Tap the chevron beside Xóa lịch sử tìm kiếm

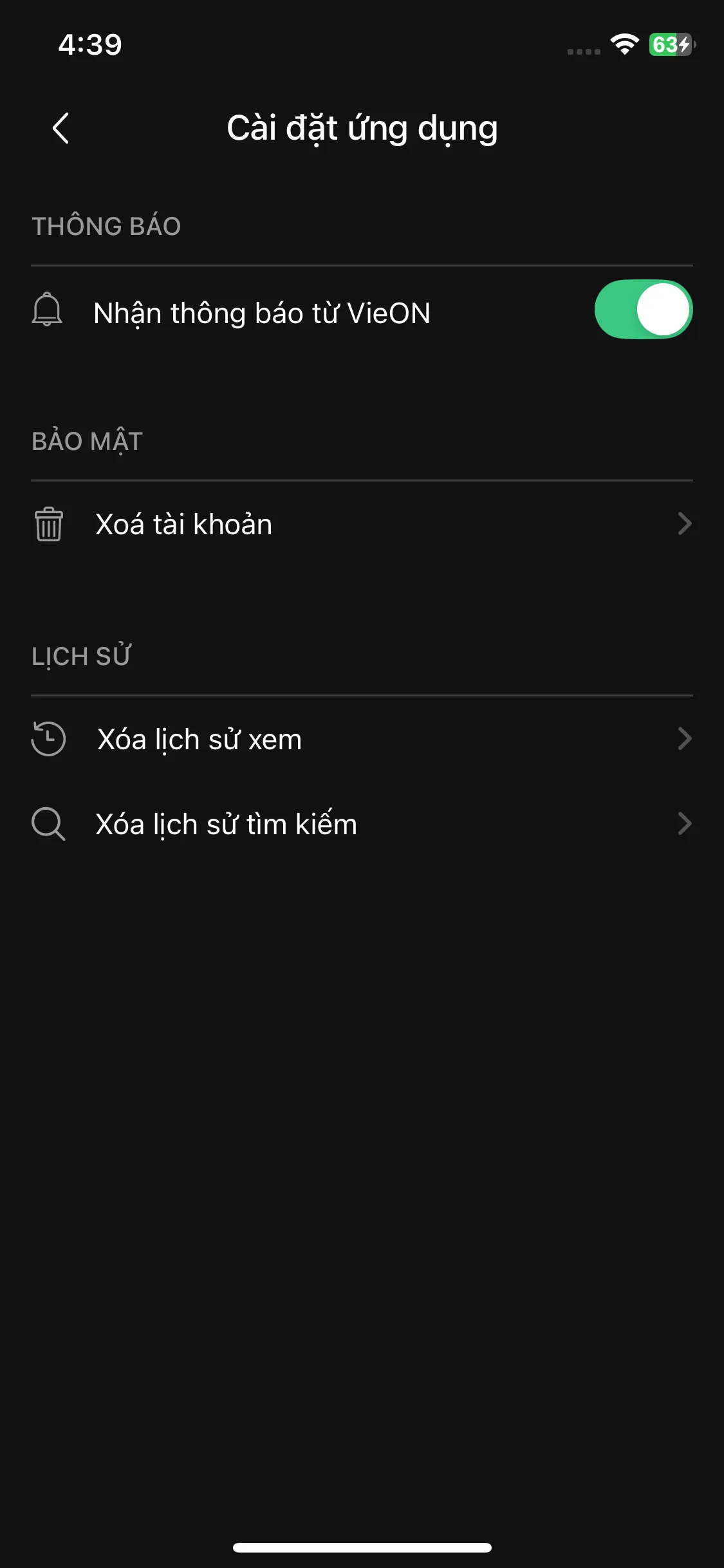click(x=684, y=824)
